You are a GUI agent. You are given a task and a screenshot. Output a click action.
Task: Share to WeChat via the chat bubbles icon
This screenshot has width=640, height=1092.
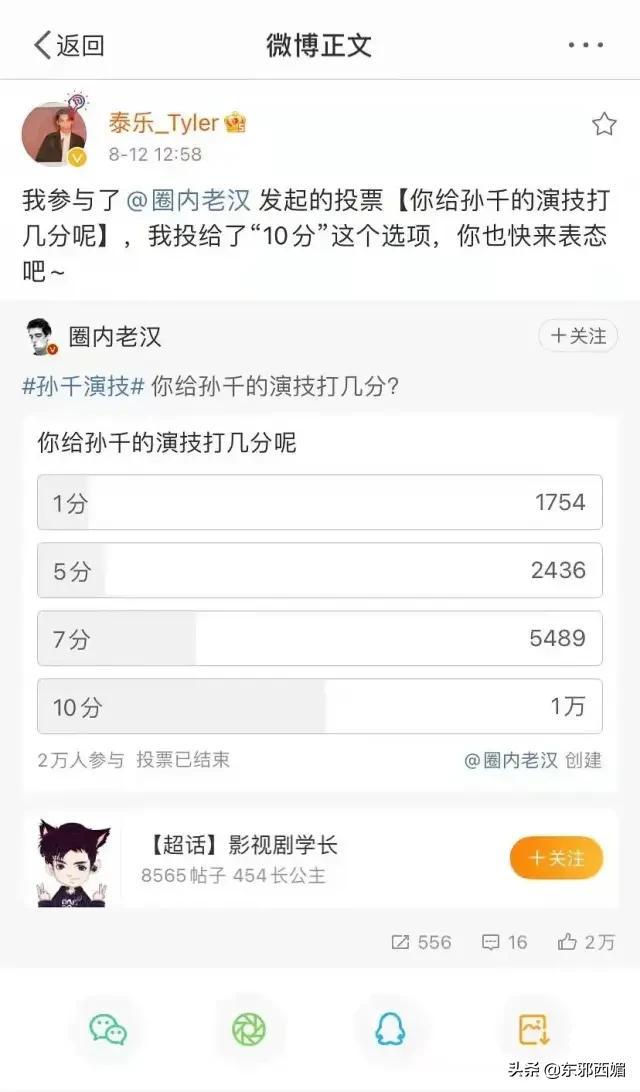click(x=108, y=1029)
